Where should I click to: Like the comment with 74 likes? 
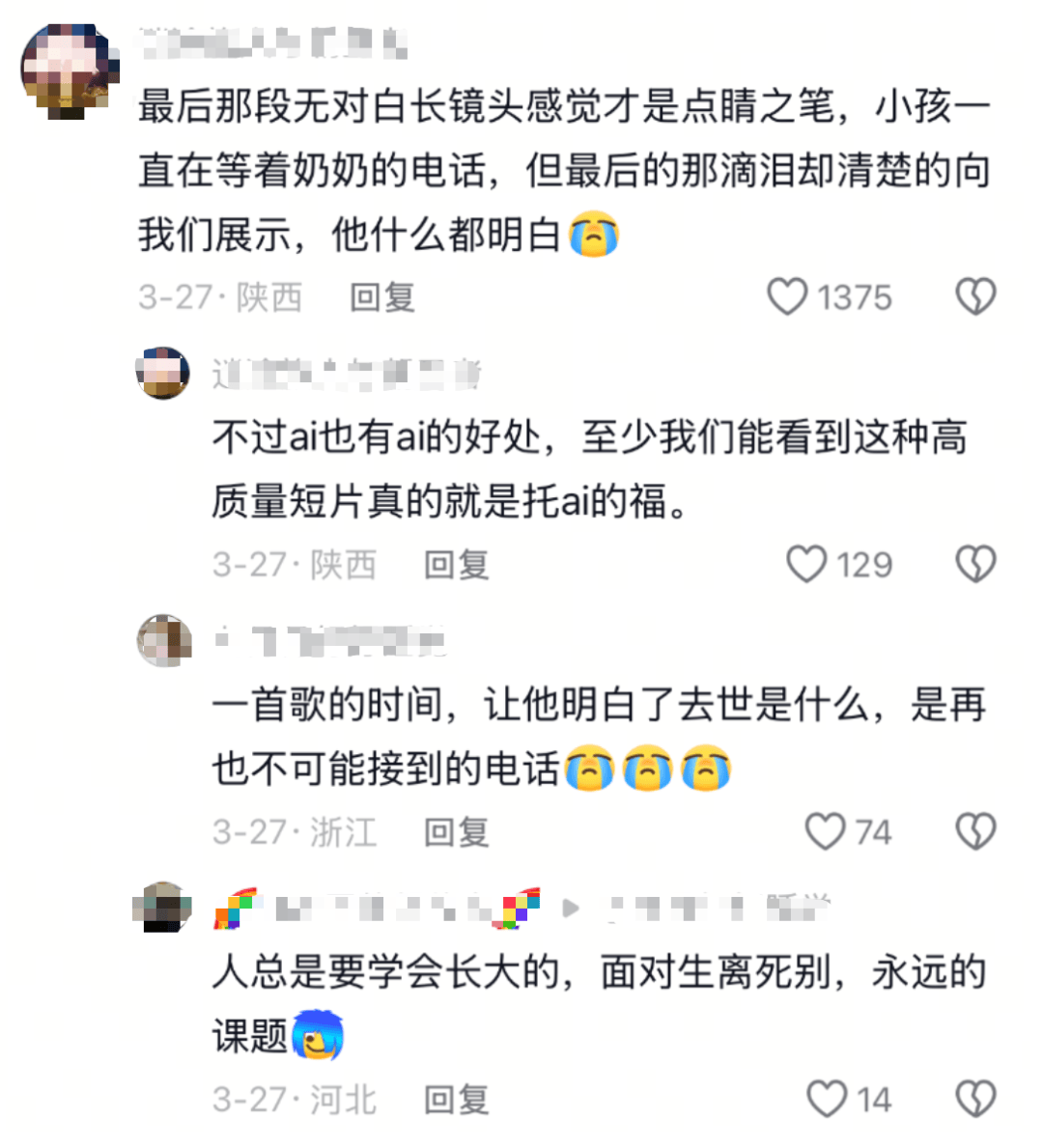[825, 831]
